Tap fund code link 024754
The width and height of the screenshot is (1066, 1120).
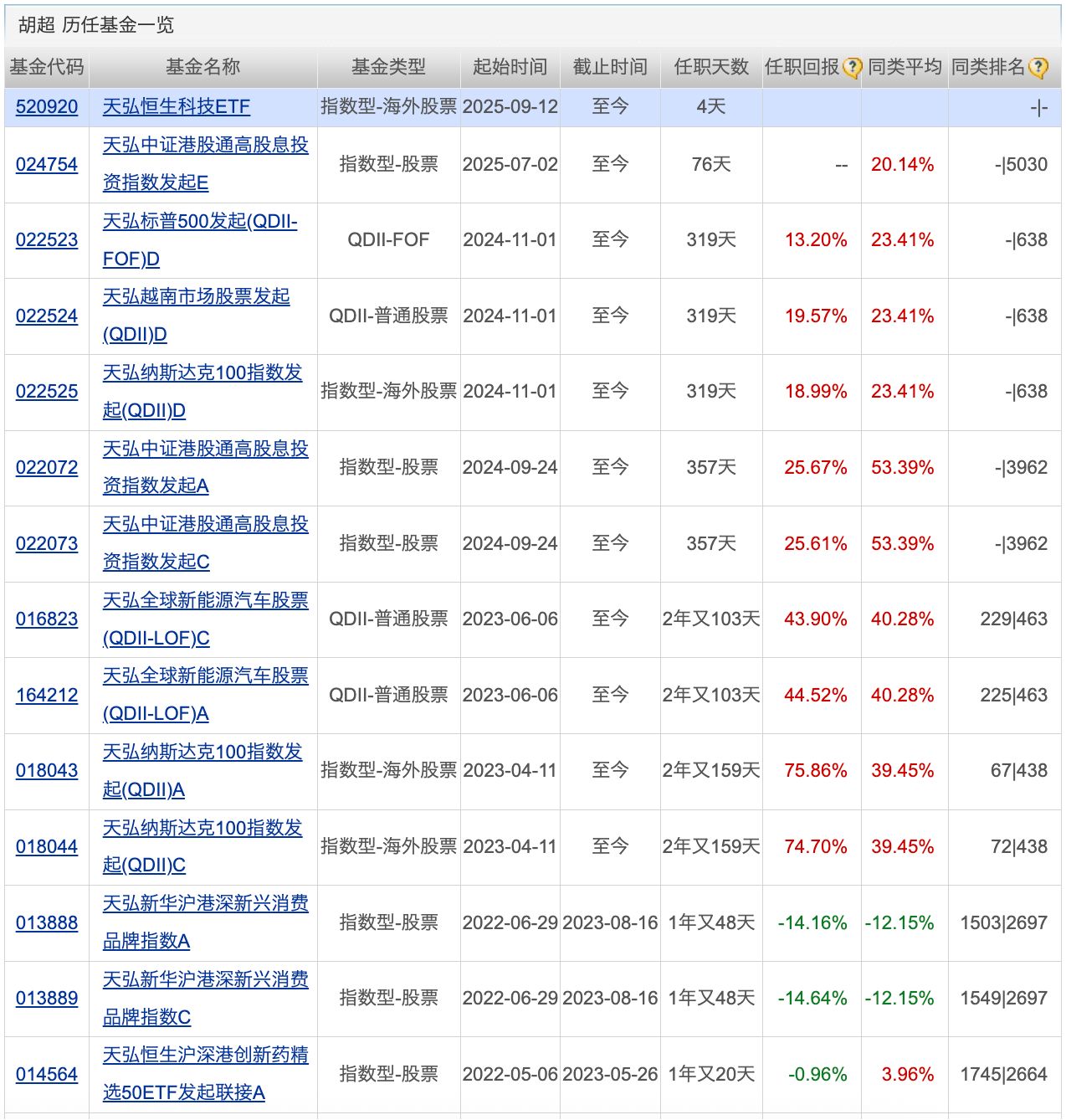coord(47,165)
